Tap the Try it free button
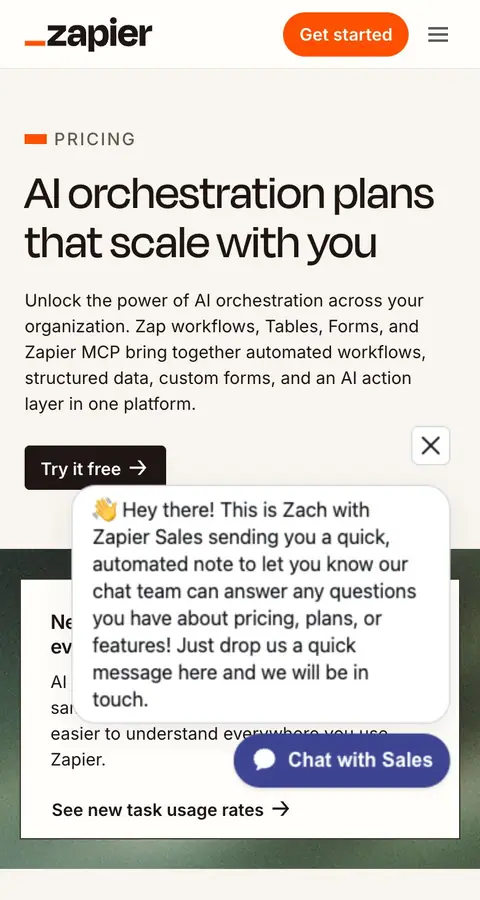 point(95,468)
